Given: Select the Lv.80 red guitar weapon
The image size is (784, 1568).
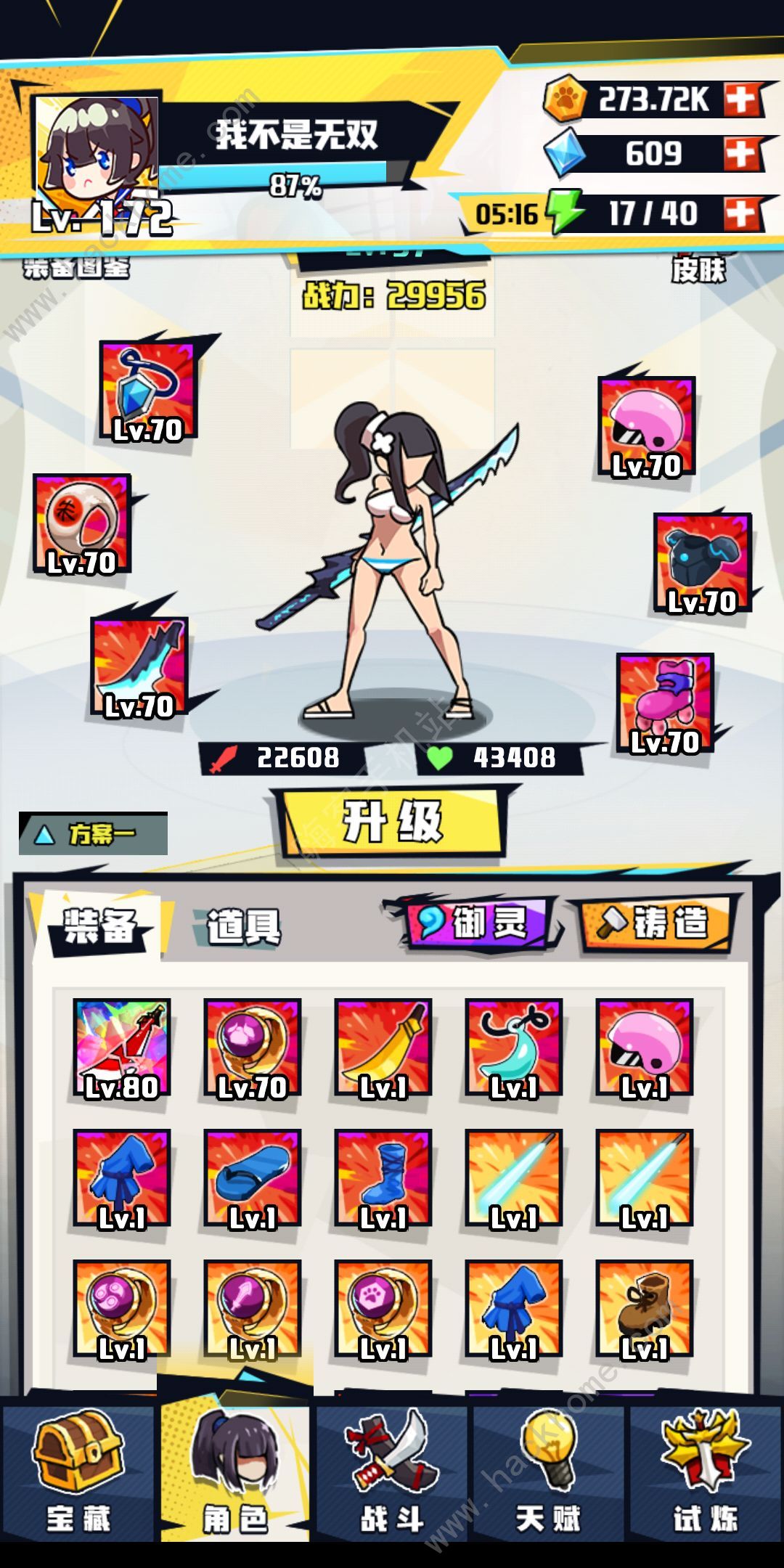Looking at the screenshot, I should pyautogui.click(x=121, y=1048).
